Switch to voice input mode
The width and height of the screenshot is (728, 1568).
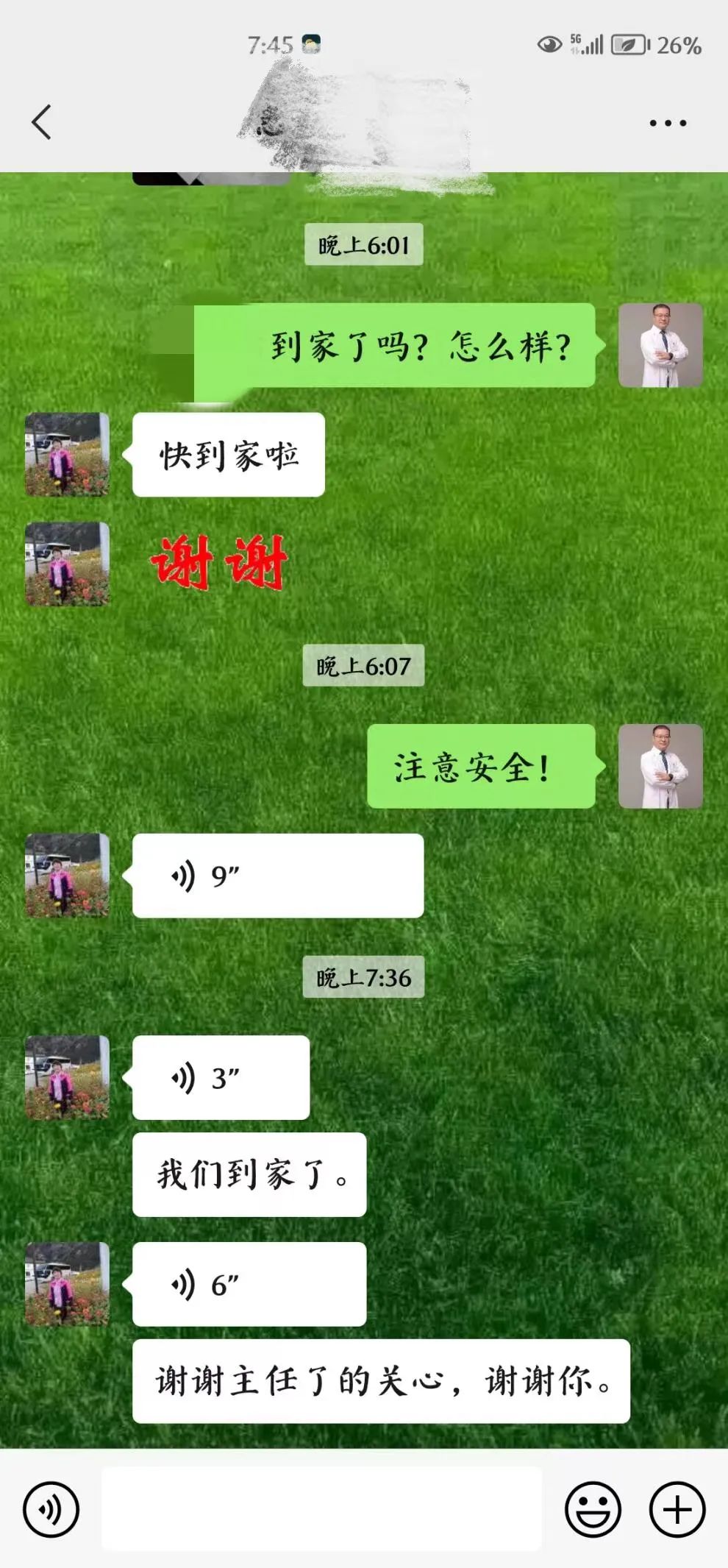(51, 1509)
